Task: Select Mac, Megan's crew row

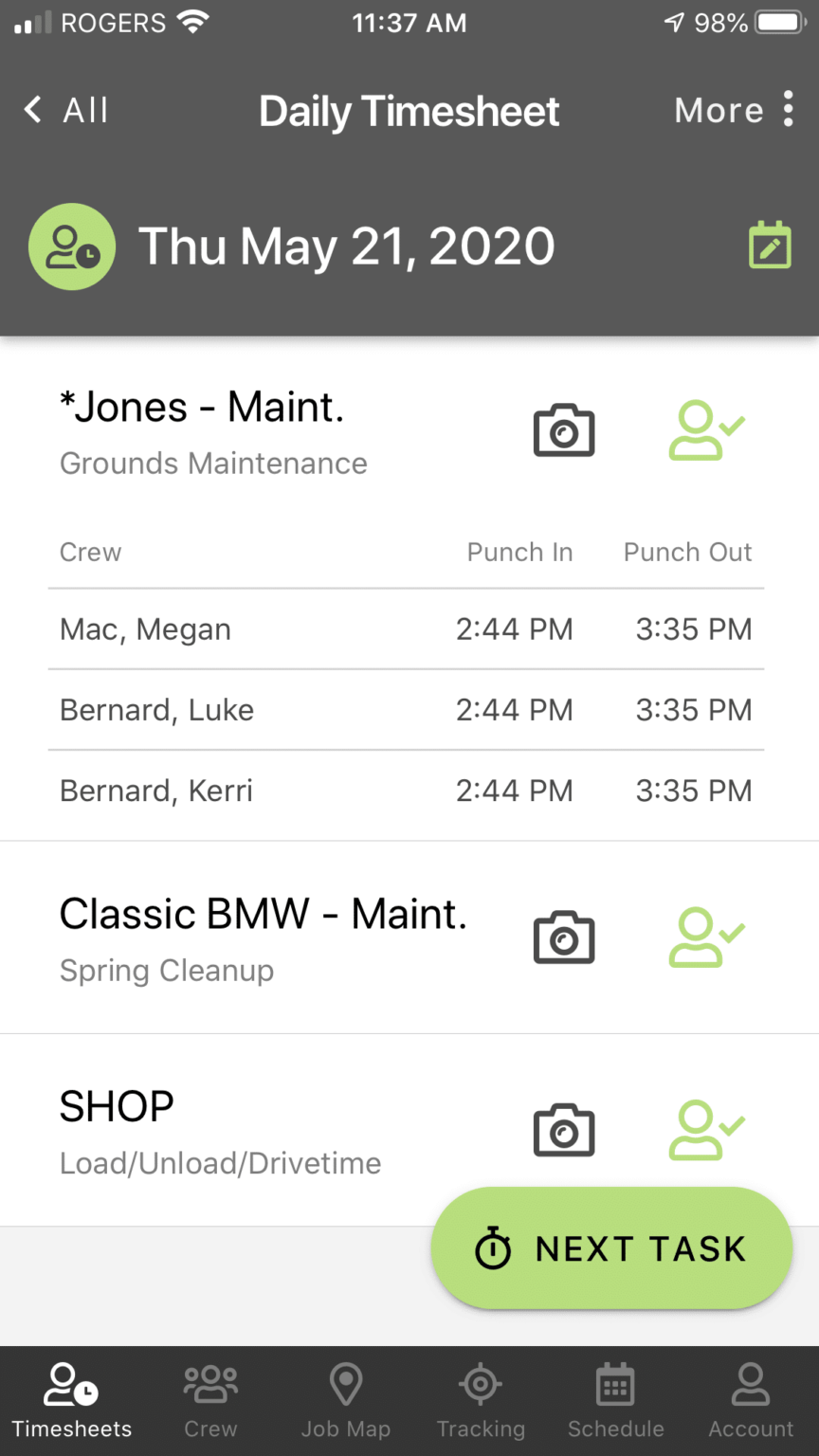Action: (x=145, y=628)
